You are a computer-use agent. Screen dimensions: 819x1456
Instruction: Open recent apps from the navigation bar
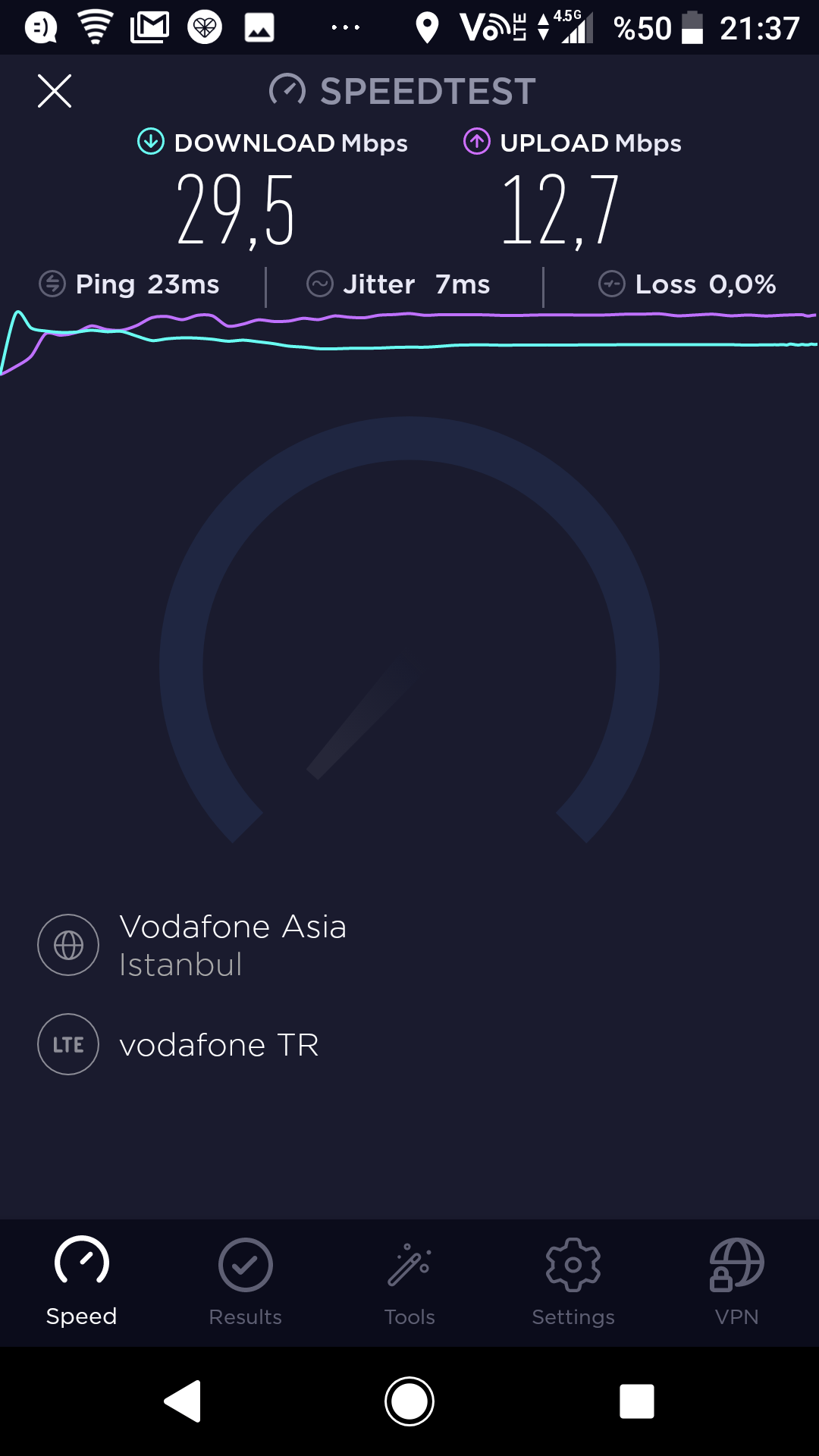tap(637, 1401)
